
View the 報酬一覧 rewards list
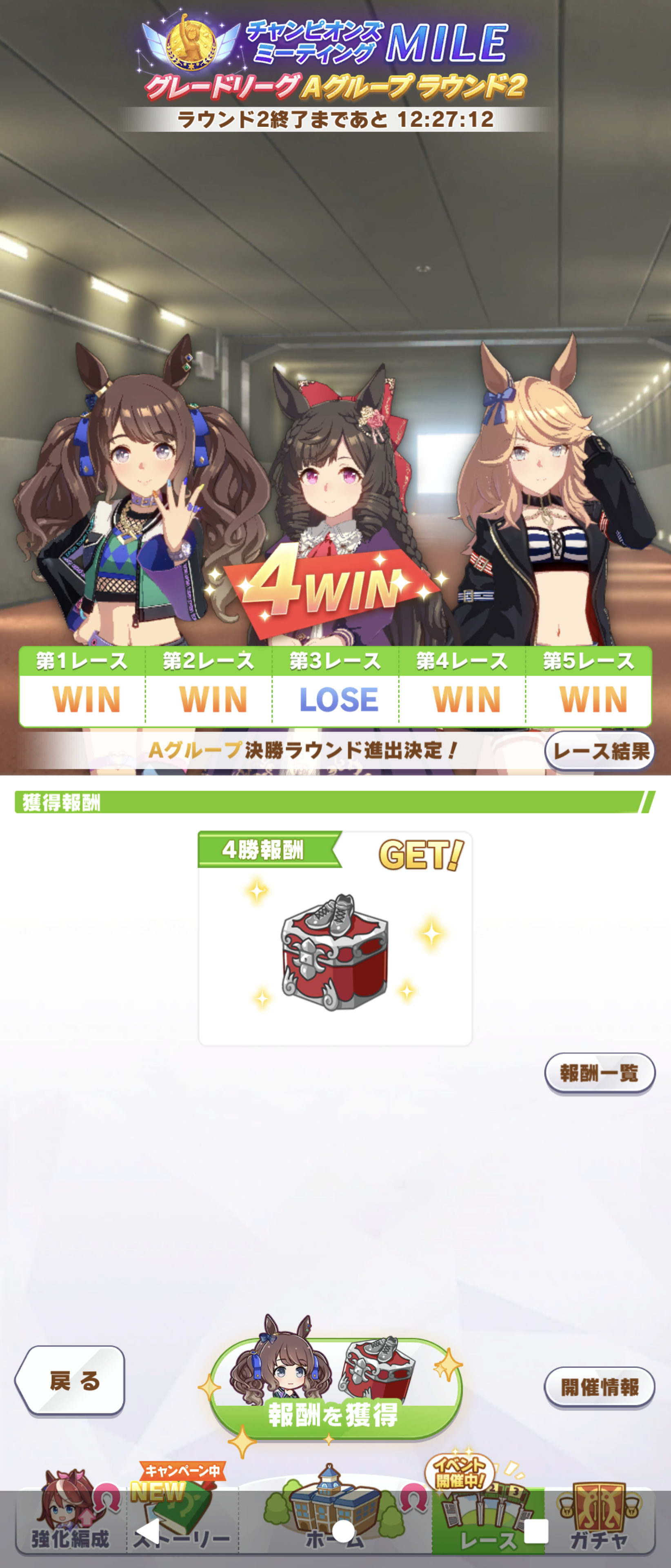[599, 1073]
